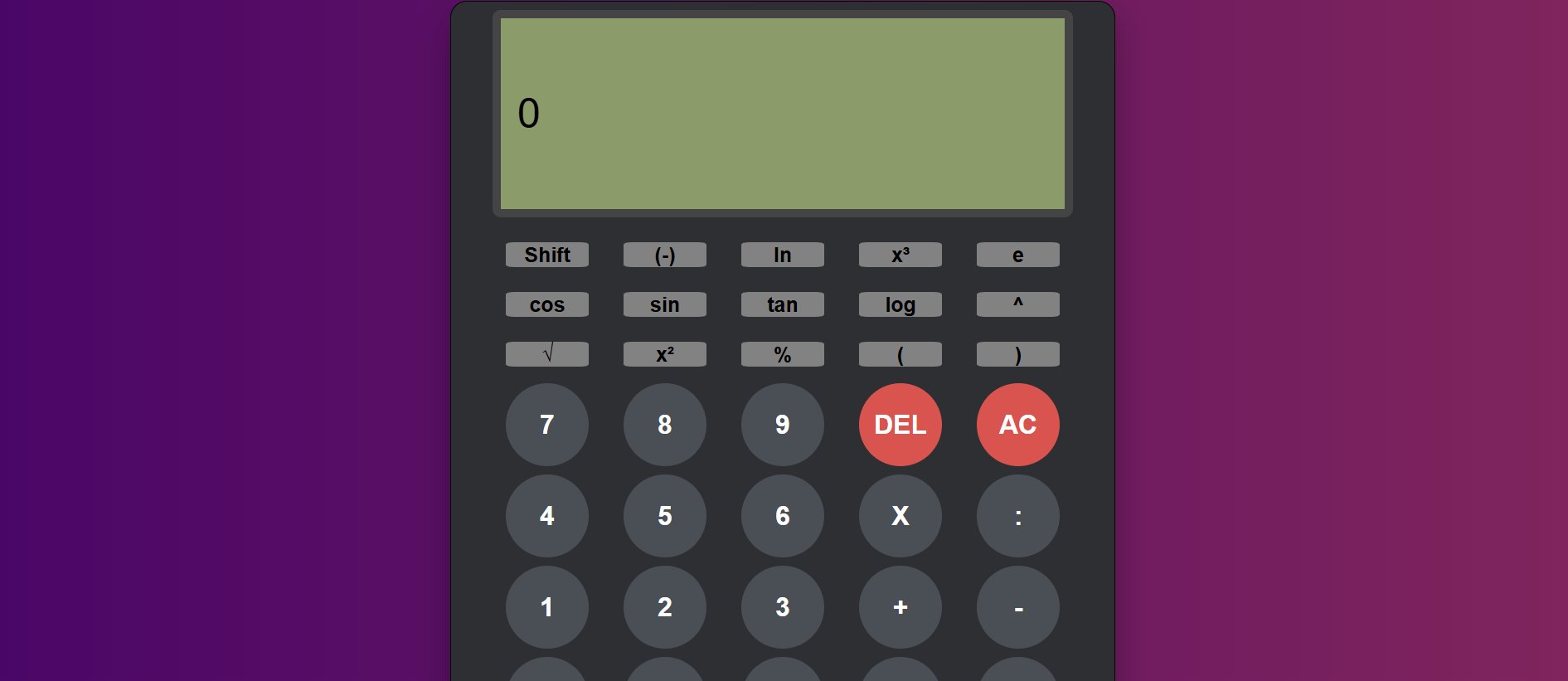Image resolution: width=1568 pixels, height=681 pixels.
Task: Insert an opening parenthesis
Action: (901, 354)
